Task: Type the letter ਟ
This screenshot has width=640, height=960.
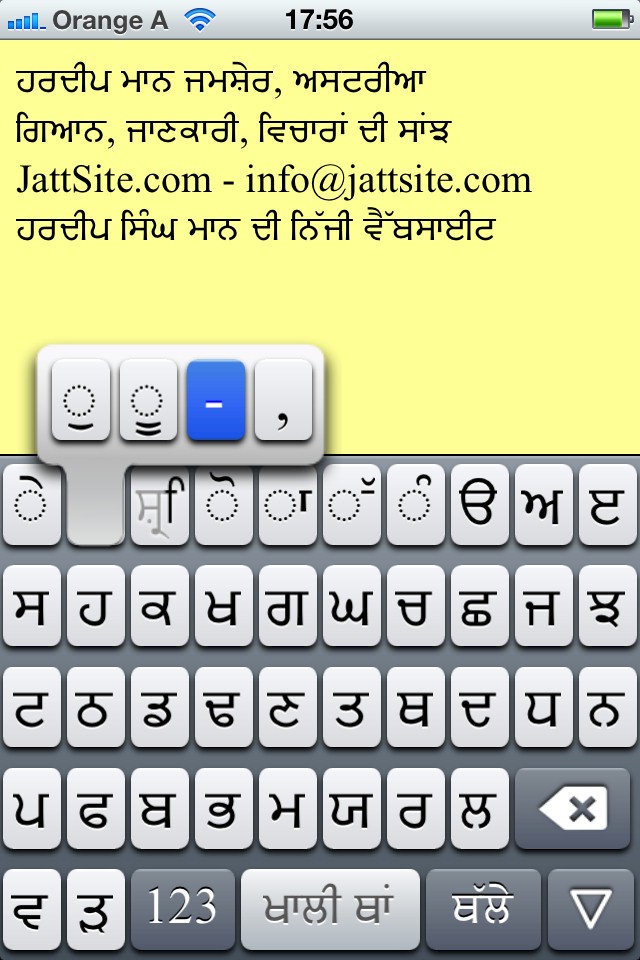Action: (33, 707)
